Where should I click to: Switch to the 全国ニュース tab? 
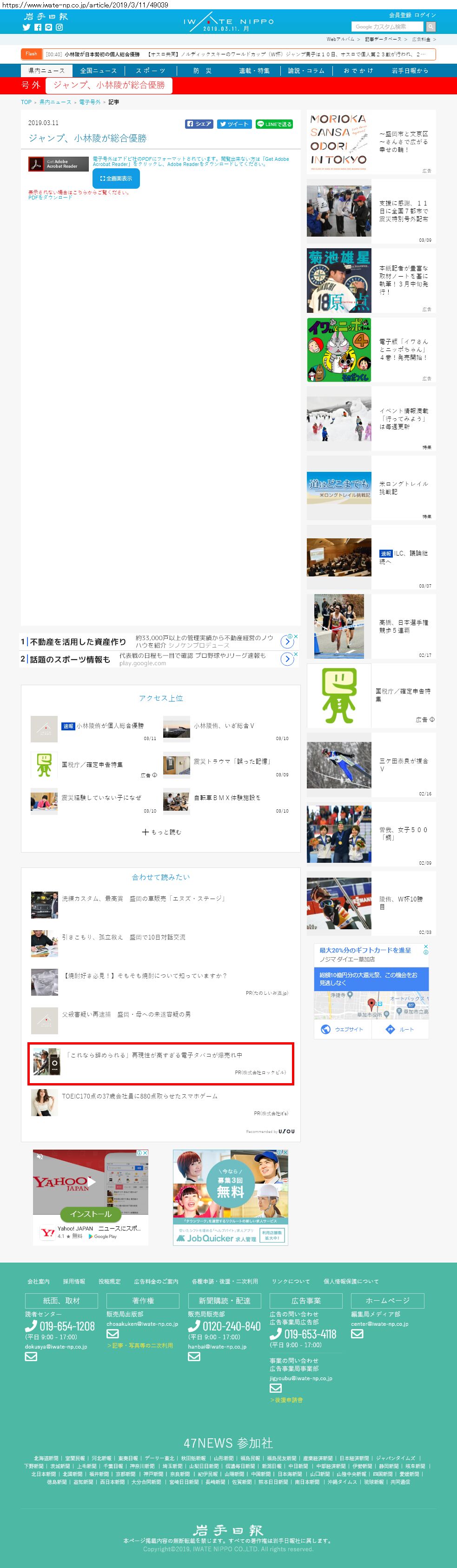click(x=98, y=71)
